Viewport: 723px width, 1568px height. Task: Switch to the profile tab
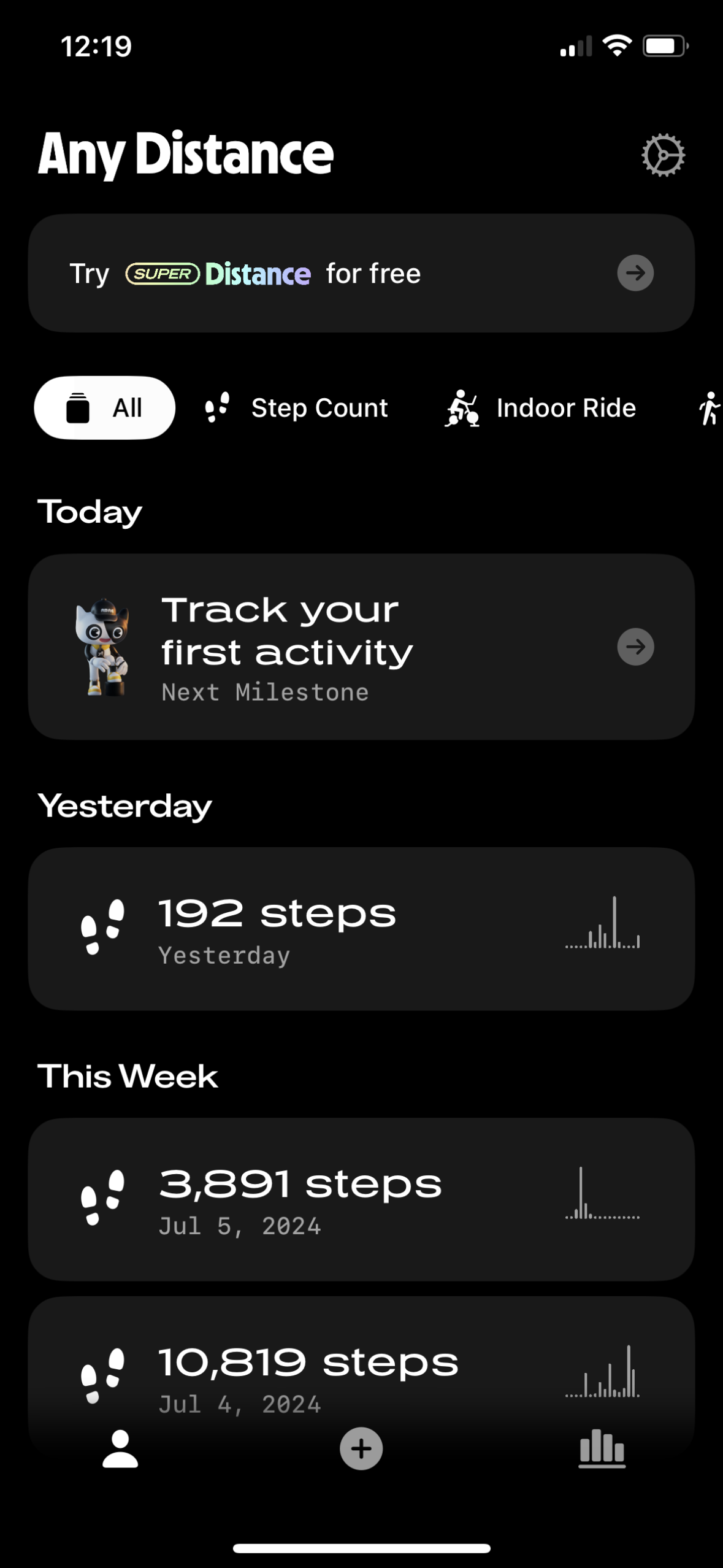point(120,1450)
